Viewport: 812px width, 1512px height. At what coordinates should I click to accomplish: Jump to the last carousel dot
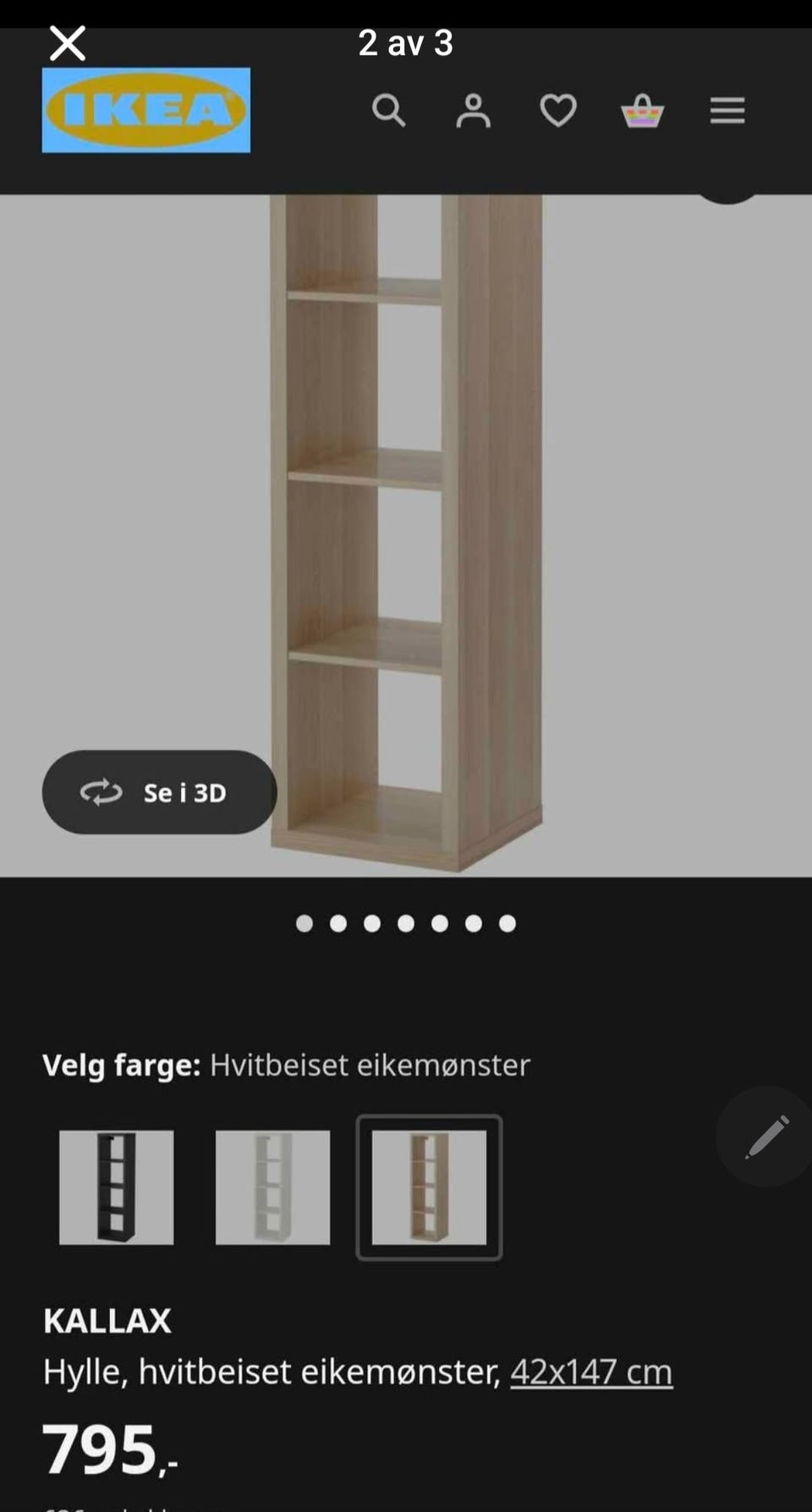506,924
